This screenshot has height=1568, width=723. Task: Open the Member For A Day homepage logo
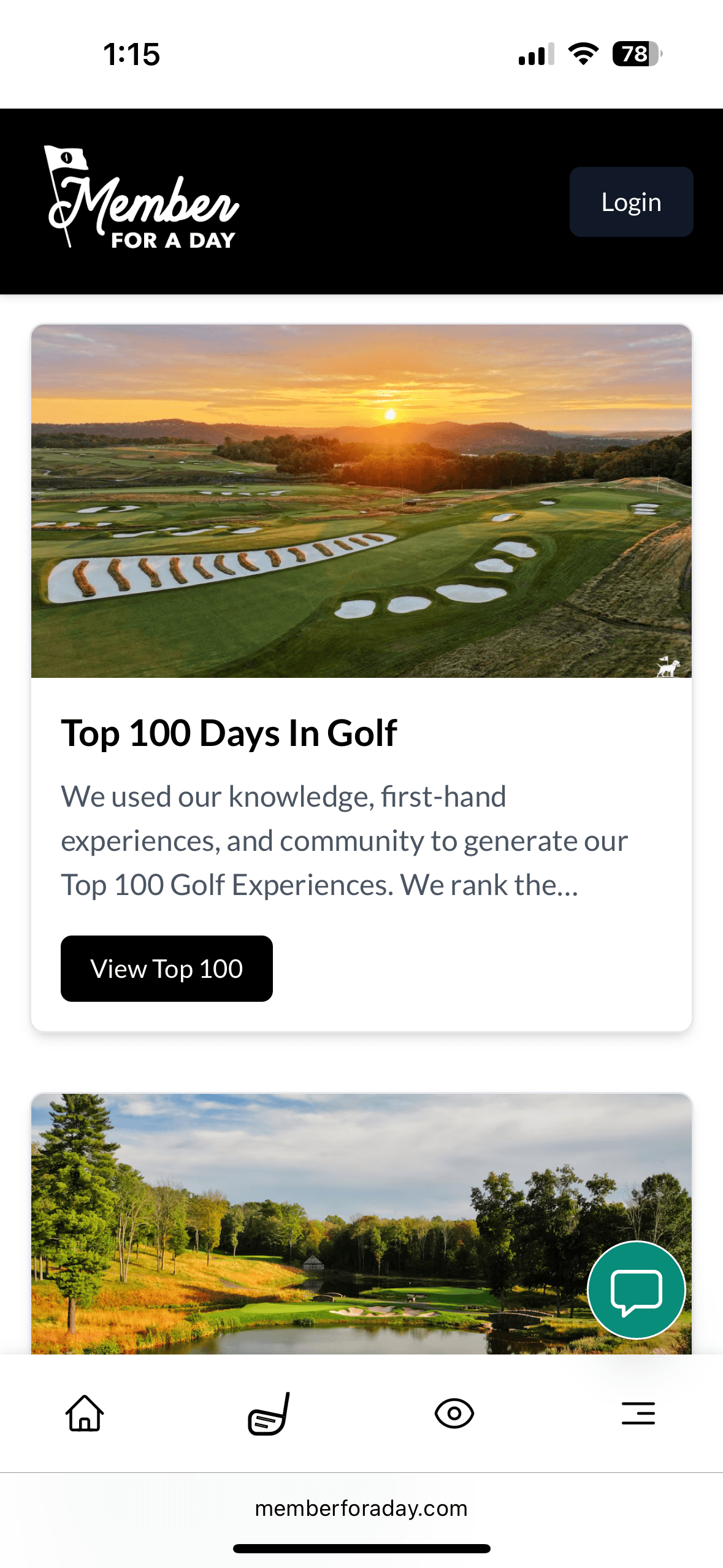pyautogui.click(x=142, y=198)
